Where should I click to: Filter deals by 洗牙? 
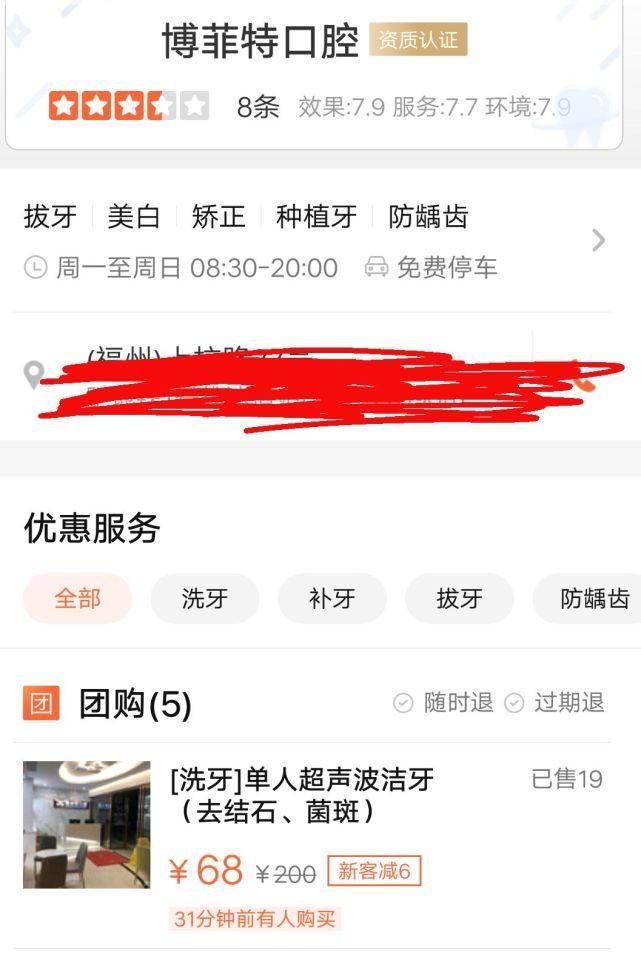[x=205, y=599]
